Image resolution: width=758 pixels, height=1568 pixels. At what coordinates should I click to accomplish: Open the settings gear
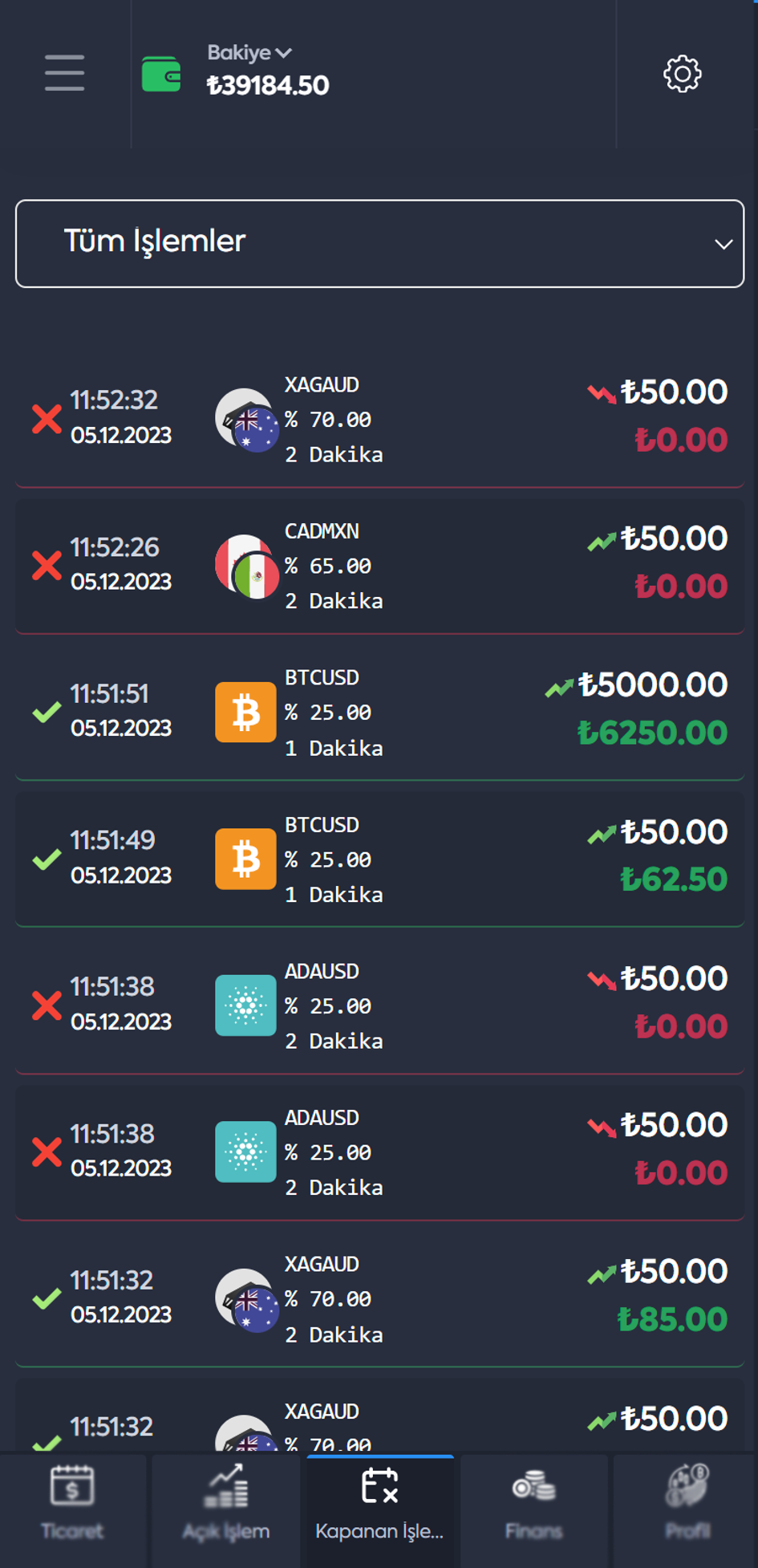682,74
